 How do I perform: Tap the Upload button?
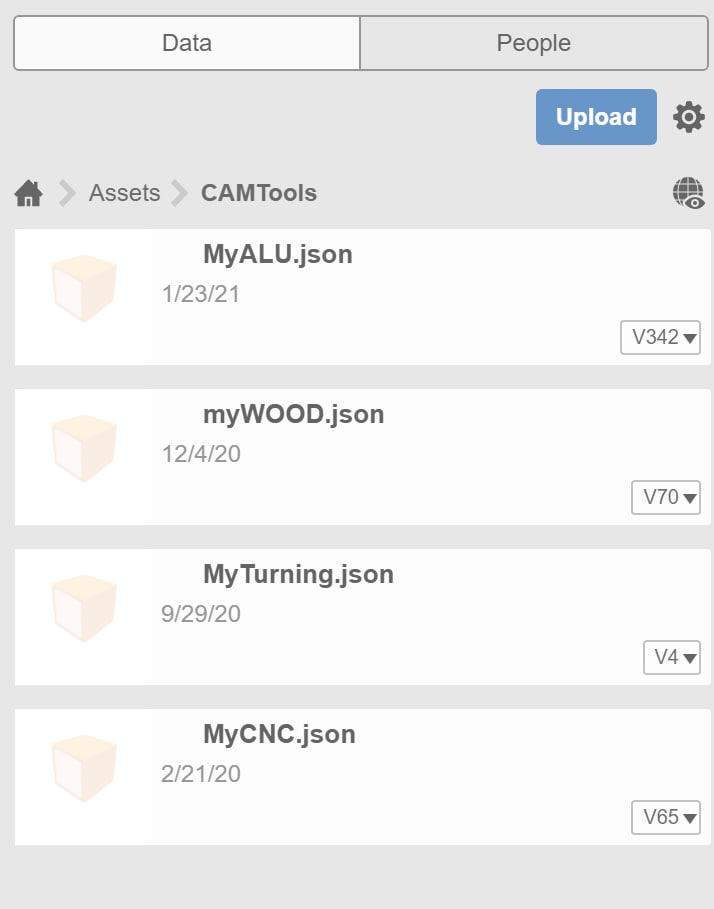pos(596,117)
